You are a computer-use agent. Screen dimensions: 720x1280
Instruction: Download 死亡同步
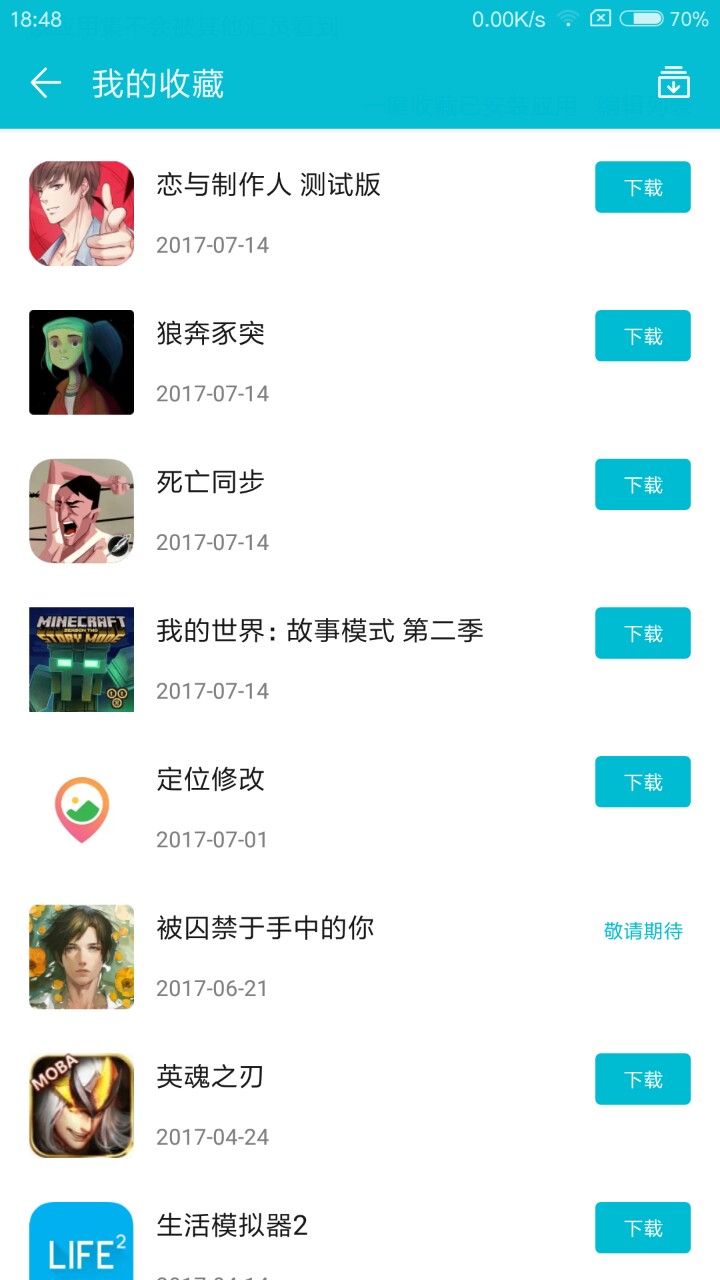(x=642, y=485)
